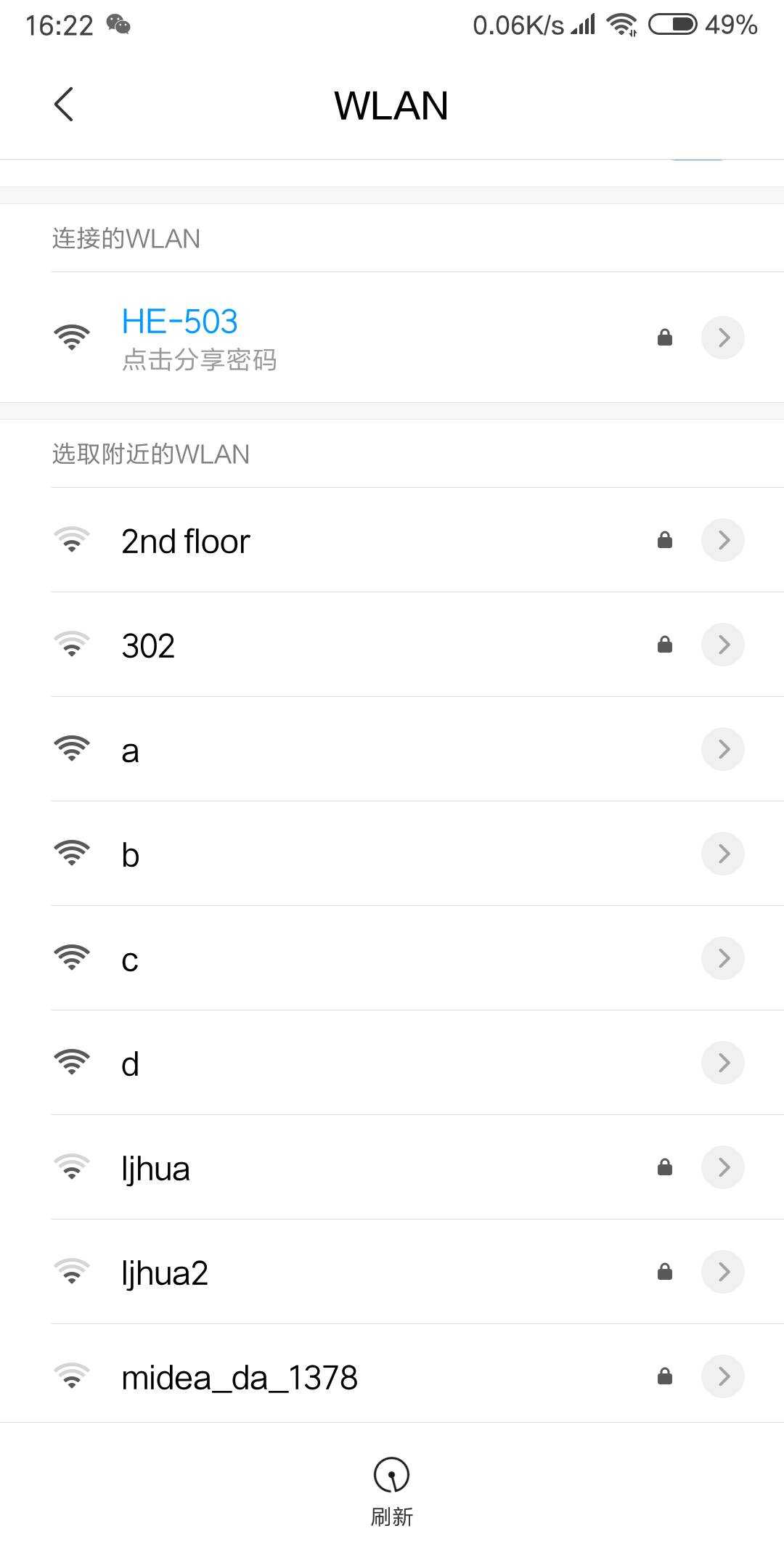Go back from the WLAN screen
This screenshot has height=1568, width=784.
64,105
